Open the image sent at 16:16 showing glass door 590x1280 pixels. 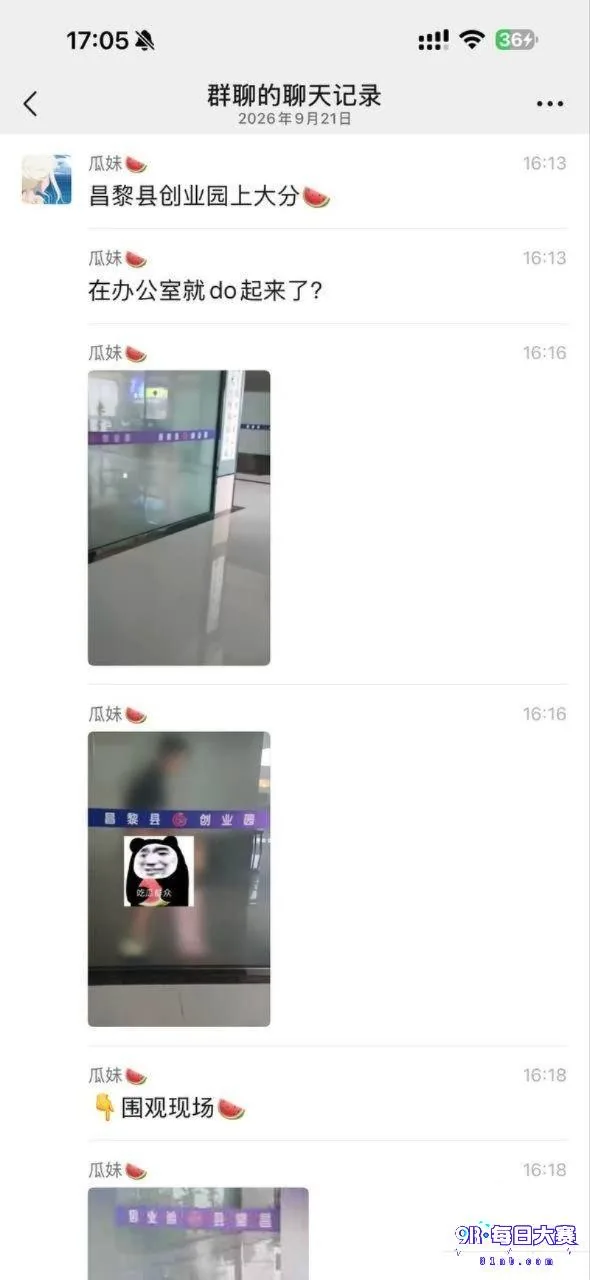(179, 518)
